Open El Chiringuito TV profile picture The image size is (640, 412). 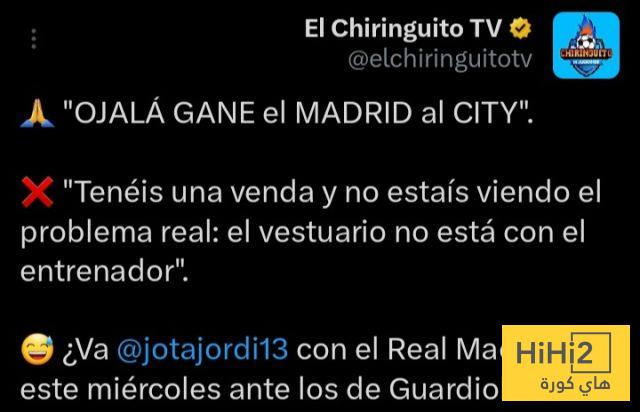[588, 48]
